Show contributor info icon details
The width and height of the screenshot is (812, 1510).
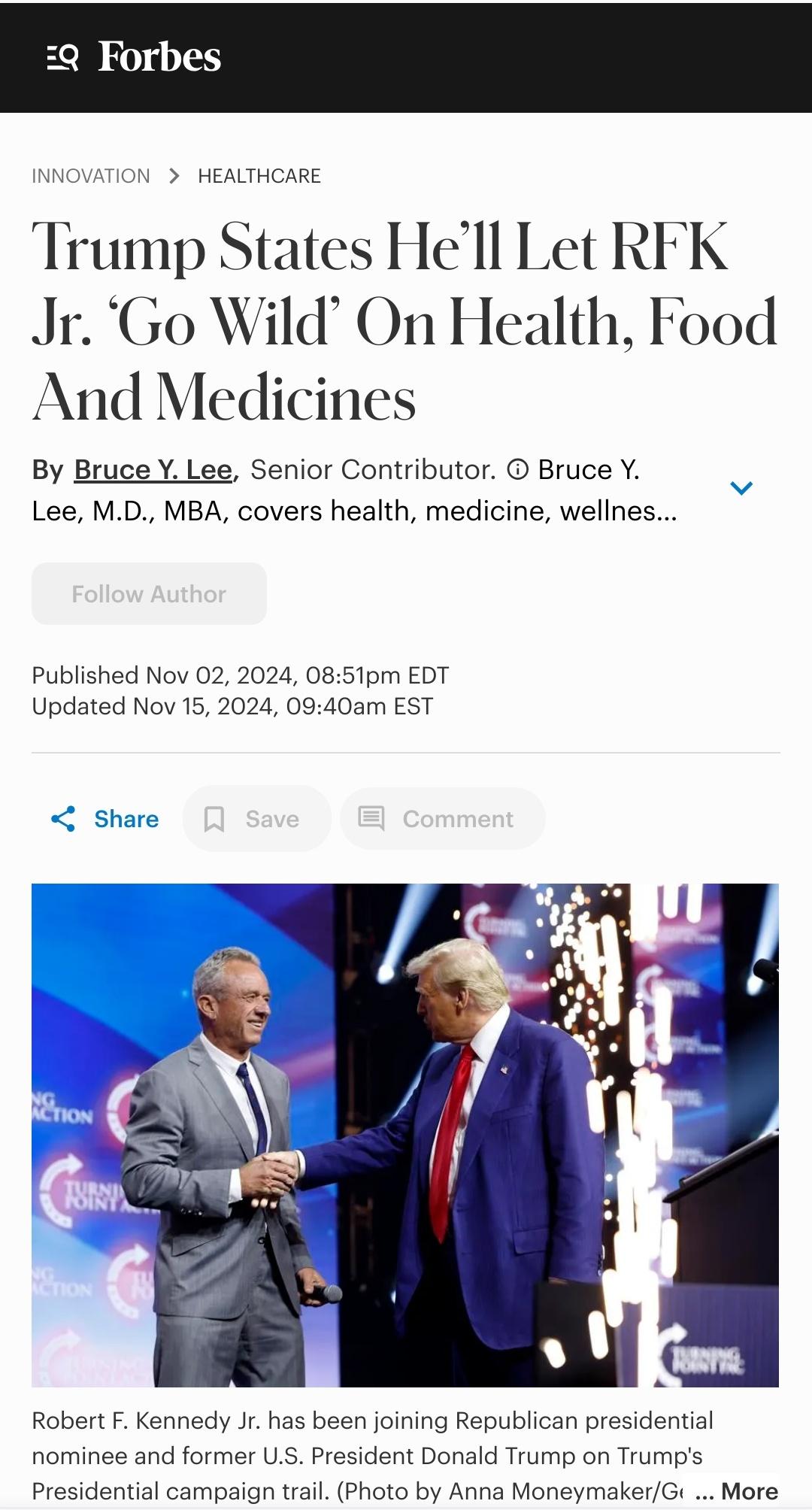point(517,470)
